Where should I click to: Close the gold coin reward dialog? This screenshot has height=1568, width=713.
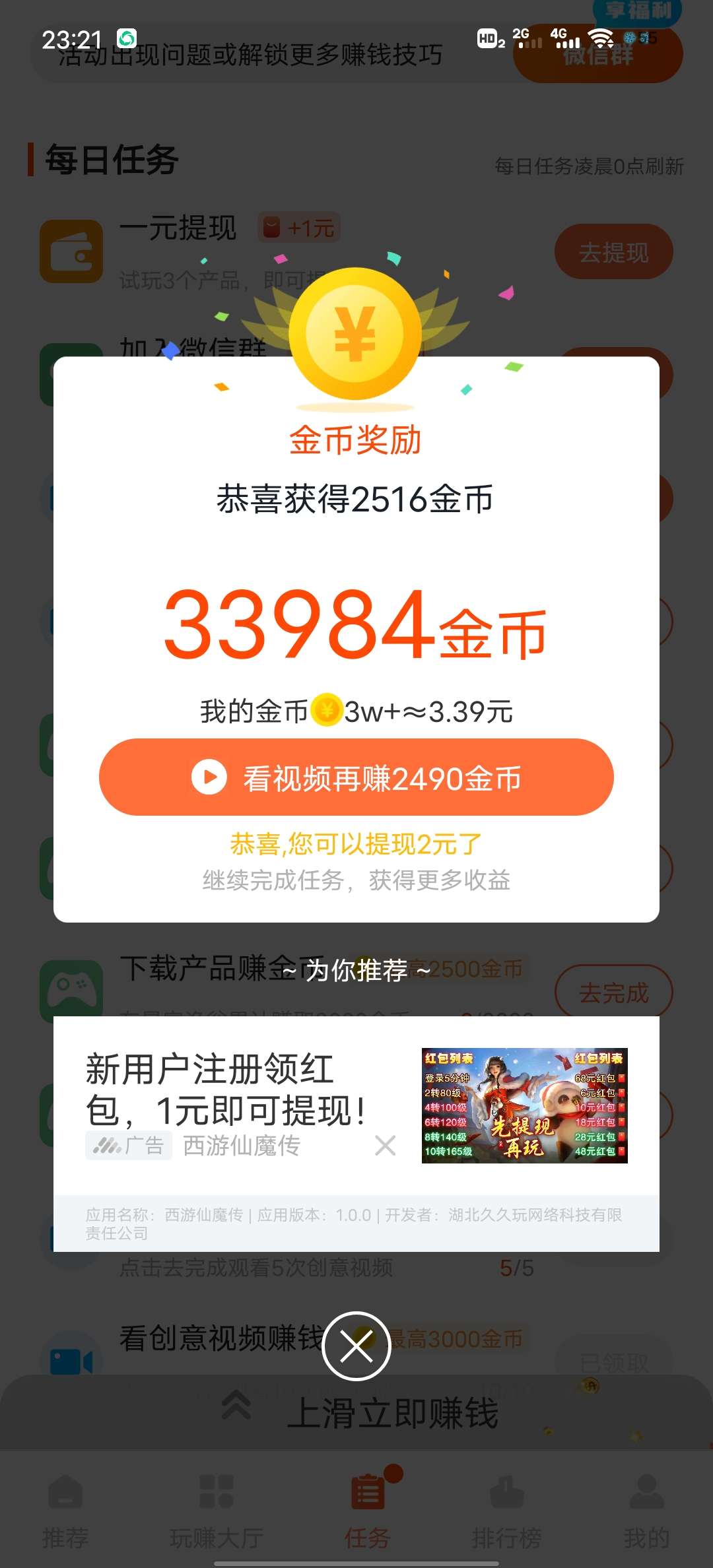356,1346
